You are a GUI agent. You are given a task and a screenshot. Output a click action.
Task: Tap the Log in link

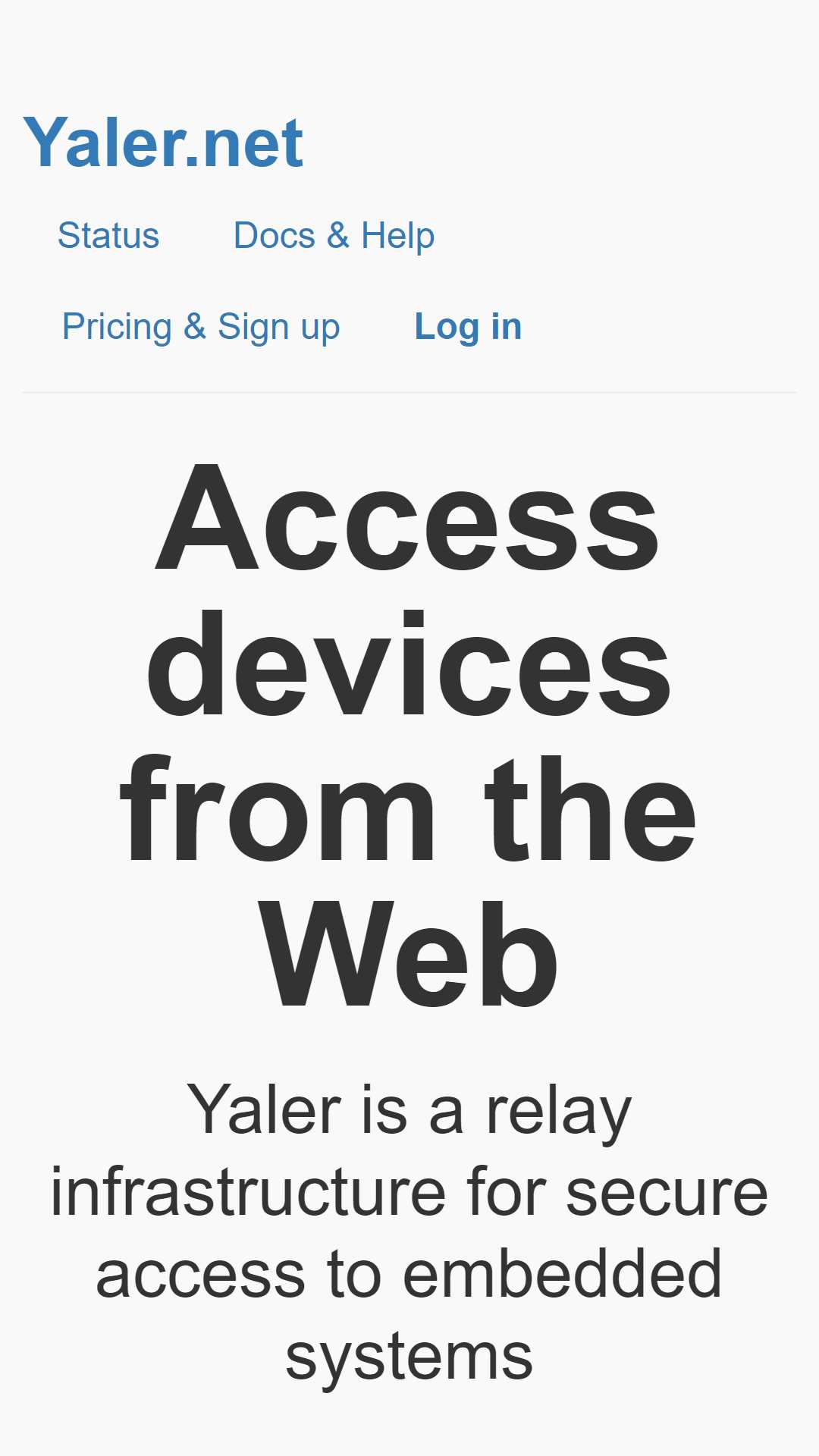(x=468, y=327)
